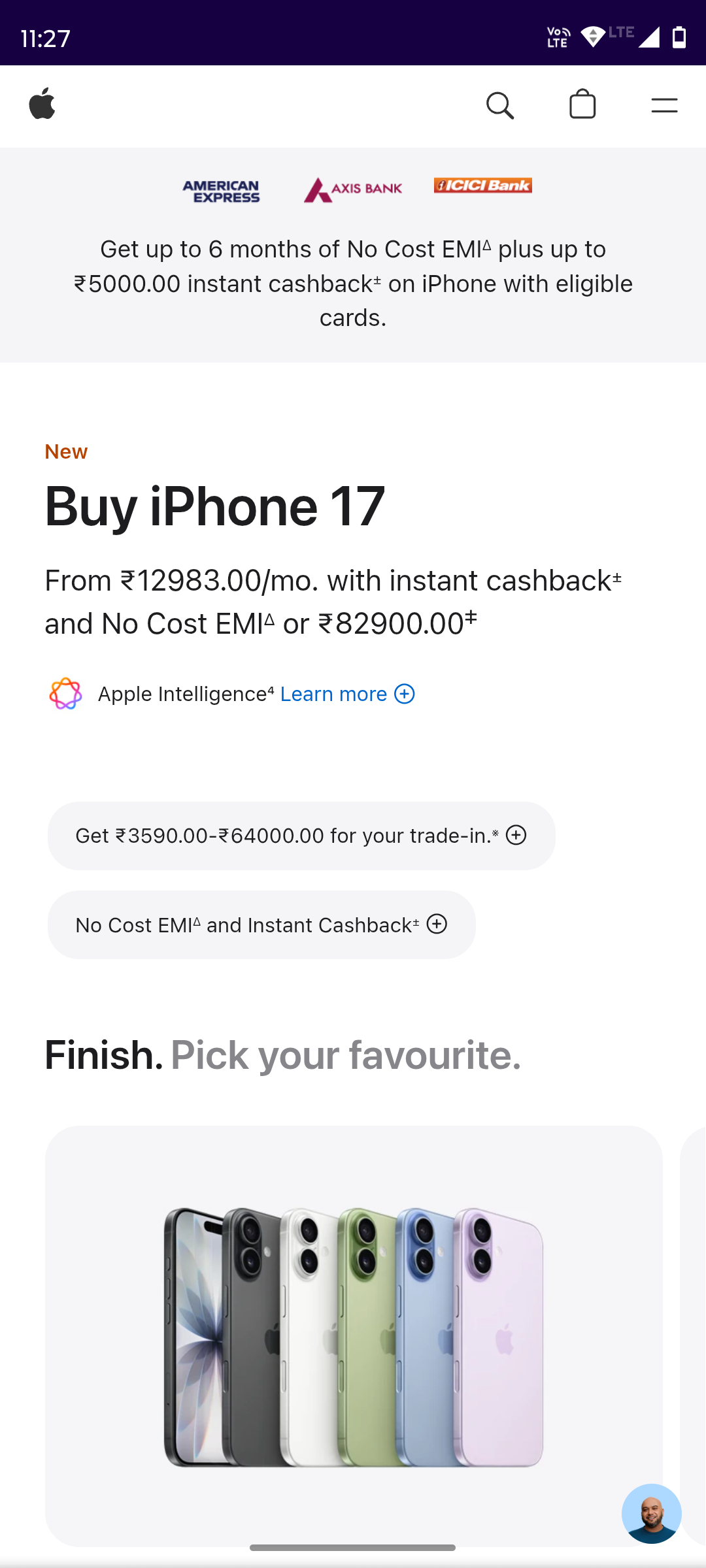Open No Cost EMI and Instant Cashback details
This screenshot has height=1568, width=706.
click(261, 925)
